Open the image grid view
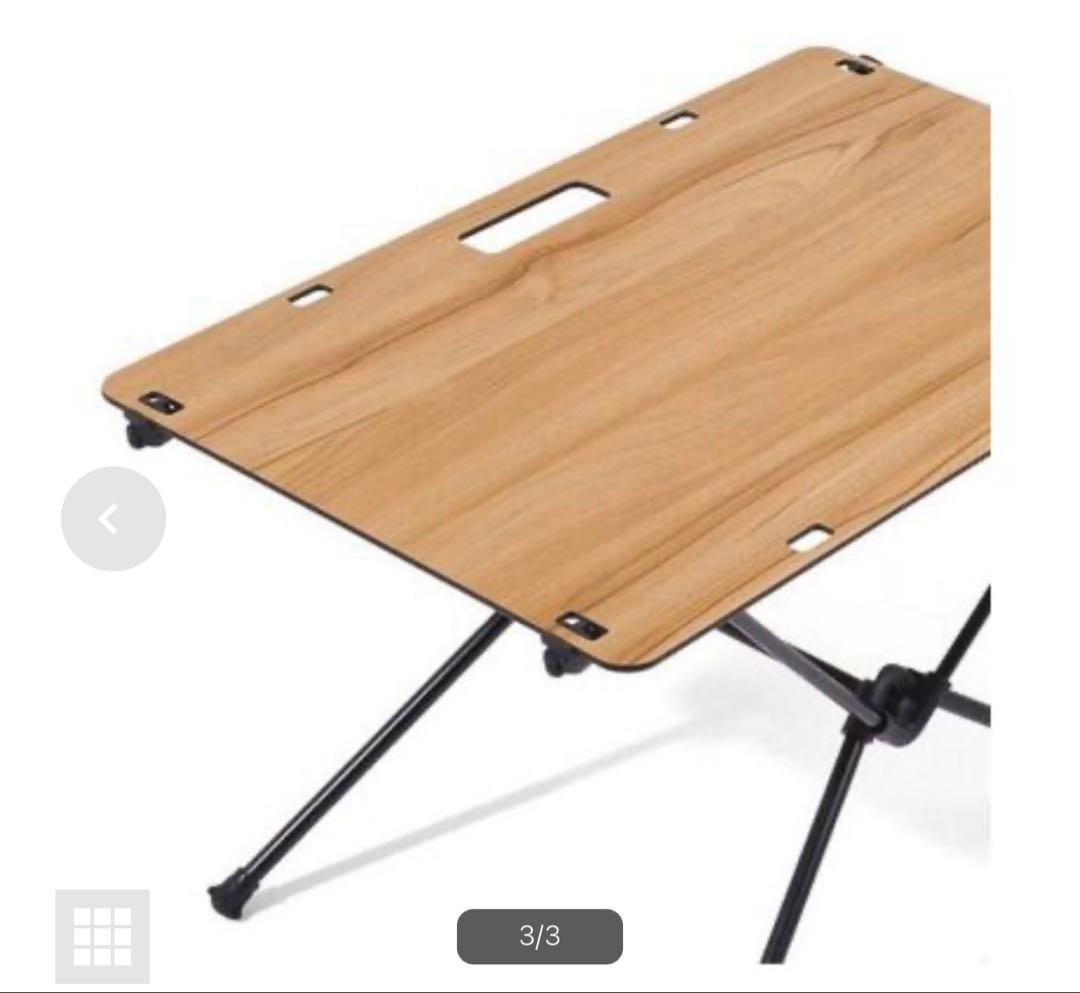This screenshot has height=993, width=1080. (x=102, y=936)
